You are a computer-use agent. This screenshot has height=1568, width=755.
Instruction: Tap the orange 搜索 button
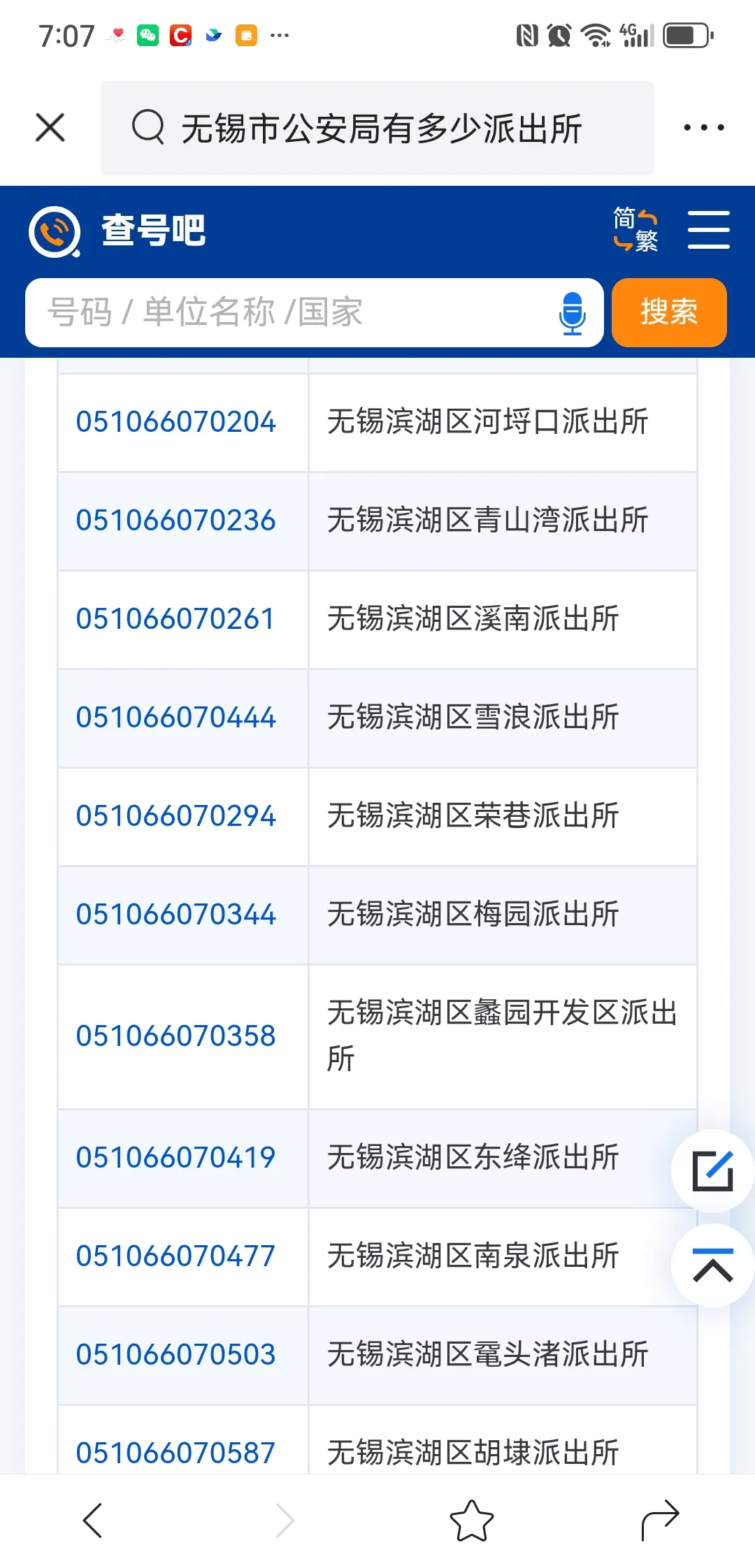click(669, 312)
